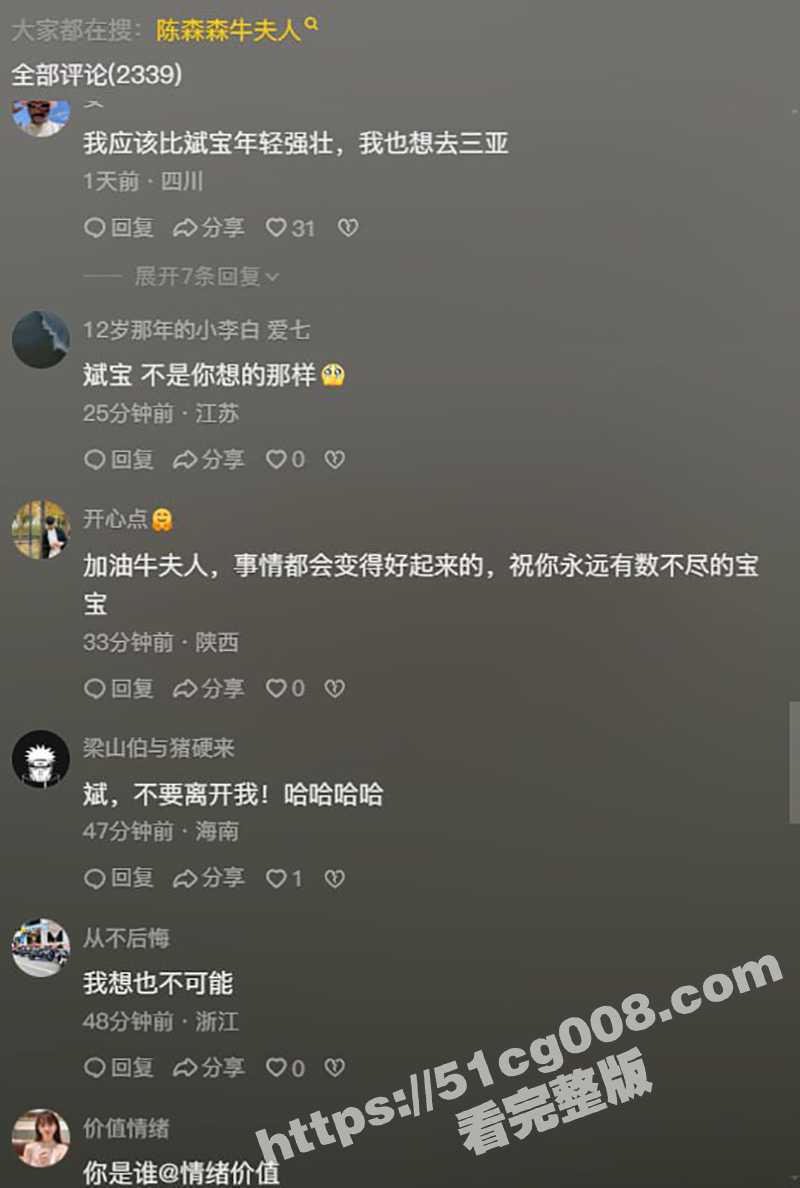Share 从不后悔's comment
The width and height of the screenshot is (800, 1188).
pos(209,1068)
